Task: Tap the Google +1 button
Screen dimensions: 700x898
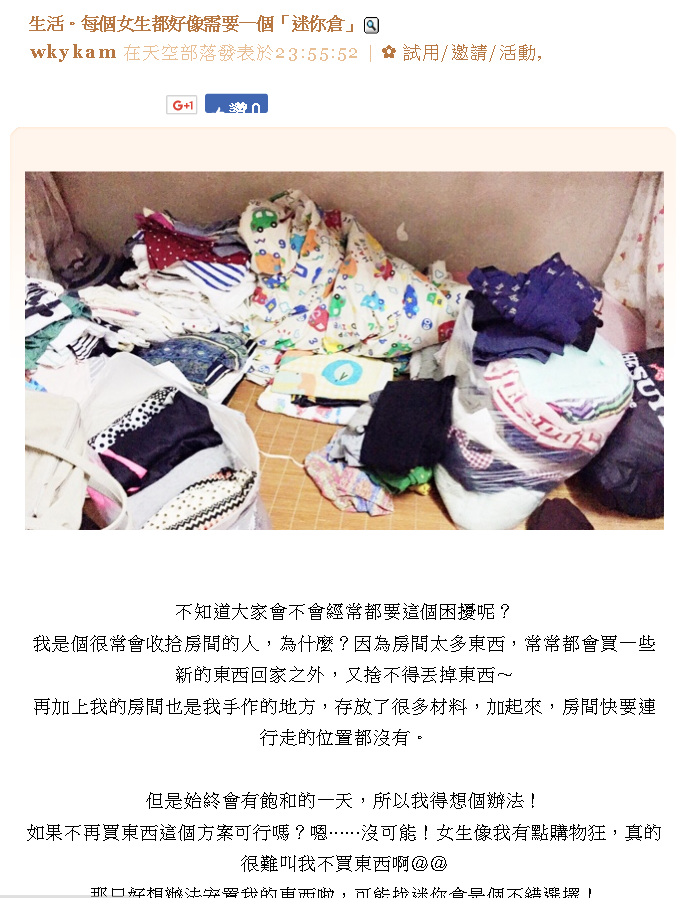Action: point(182,105)
